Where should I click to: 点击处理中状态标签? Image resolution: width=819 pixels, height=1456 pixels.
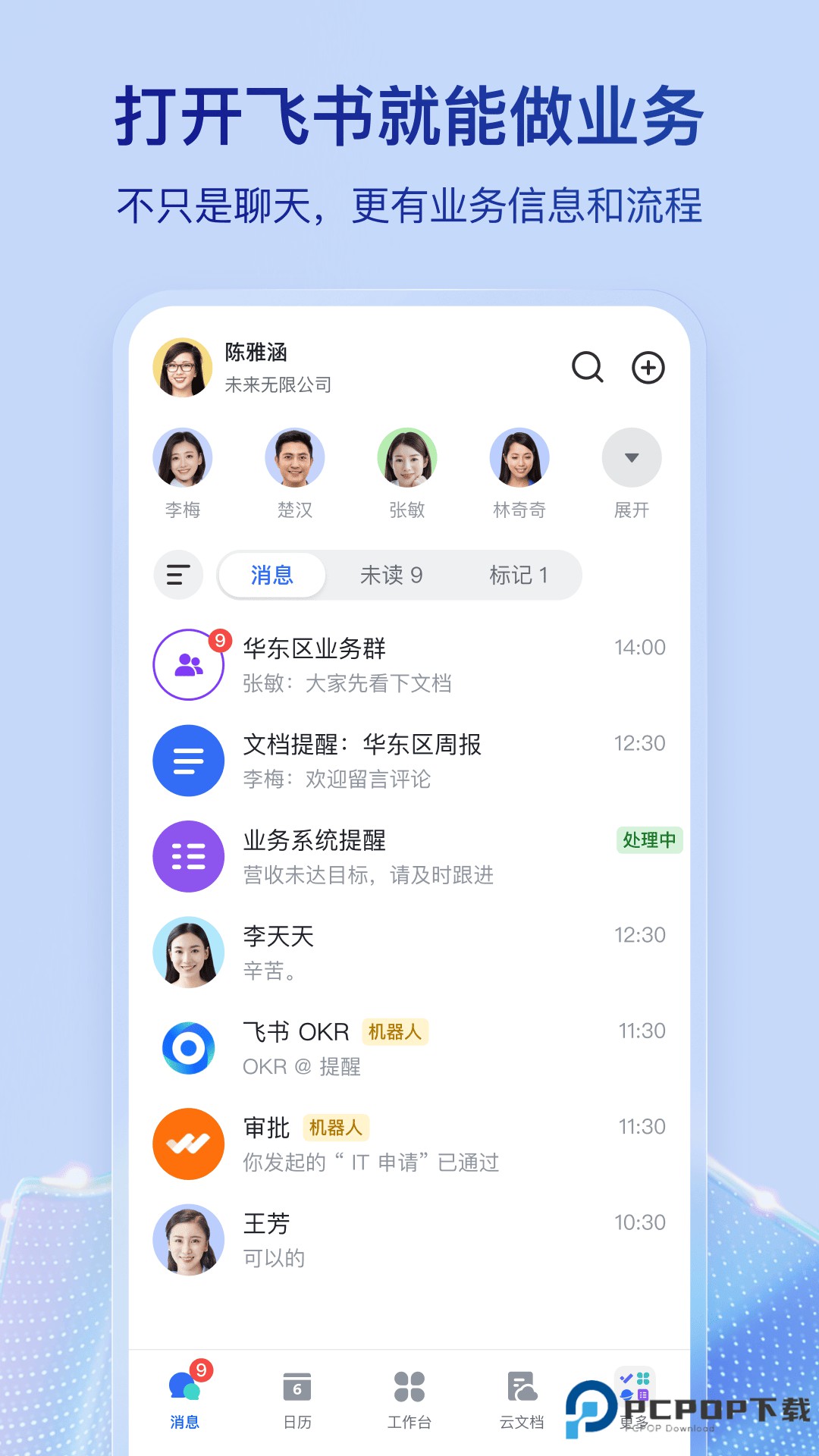649,839
